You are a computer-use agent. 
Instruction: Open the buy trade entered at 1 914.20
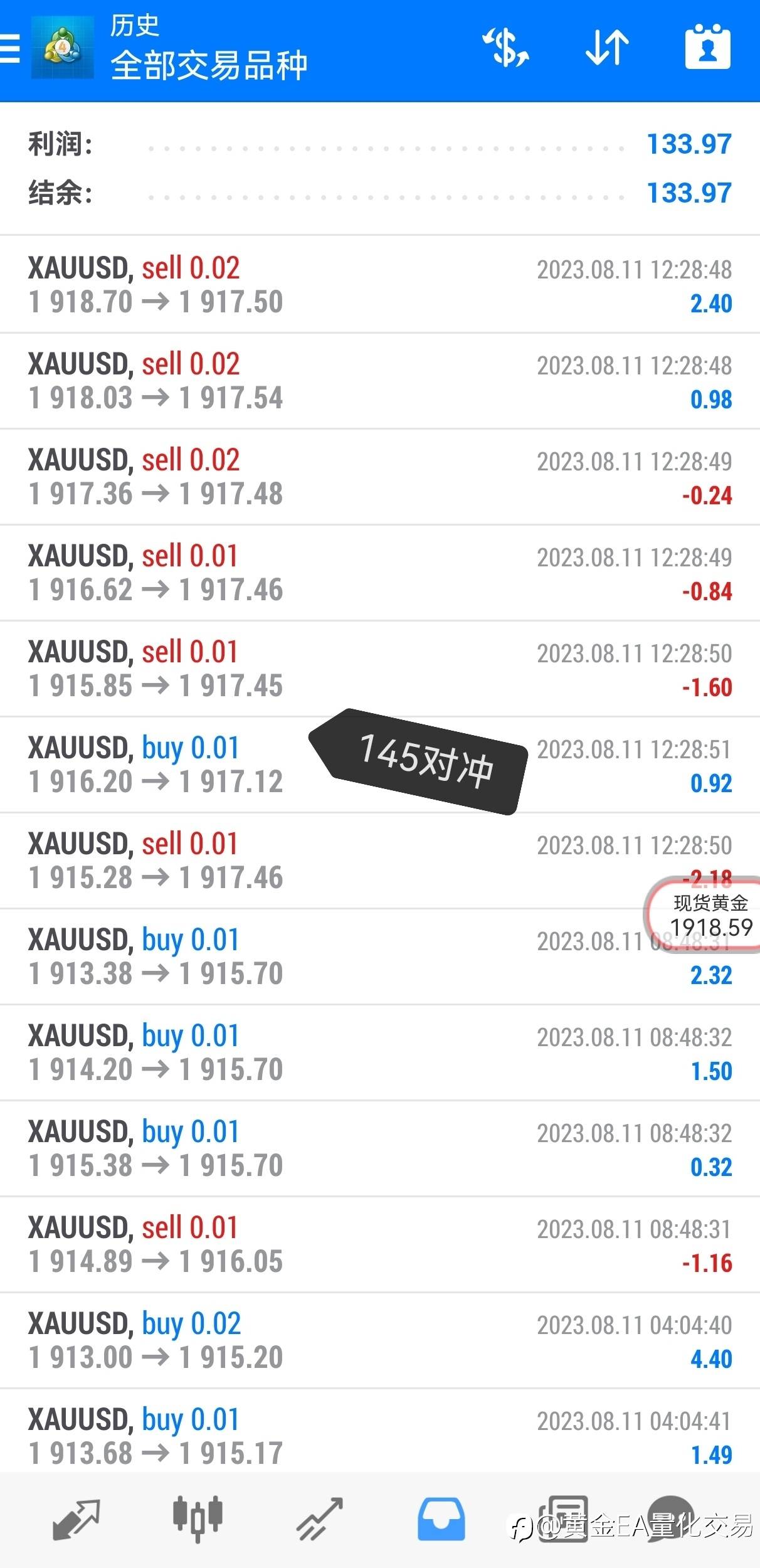(x=380, y=1052)
